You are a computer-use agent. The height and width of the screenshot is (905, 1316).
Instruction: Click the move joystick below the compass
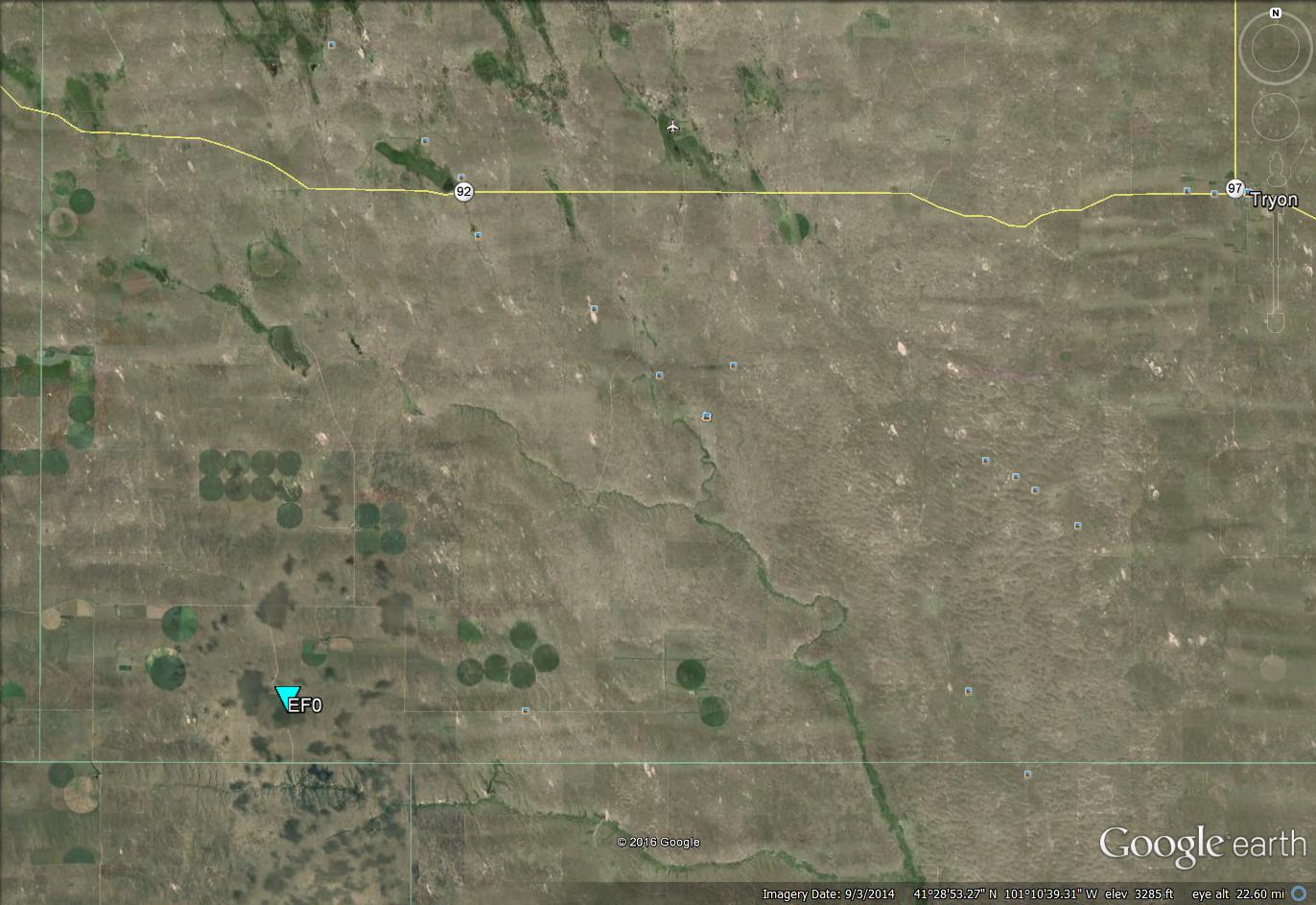click(x=1276, y=115)
